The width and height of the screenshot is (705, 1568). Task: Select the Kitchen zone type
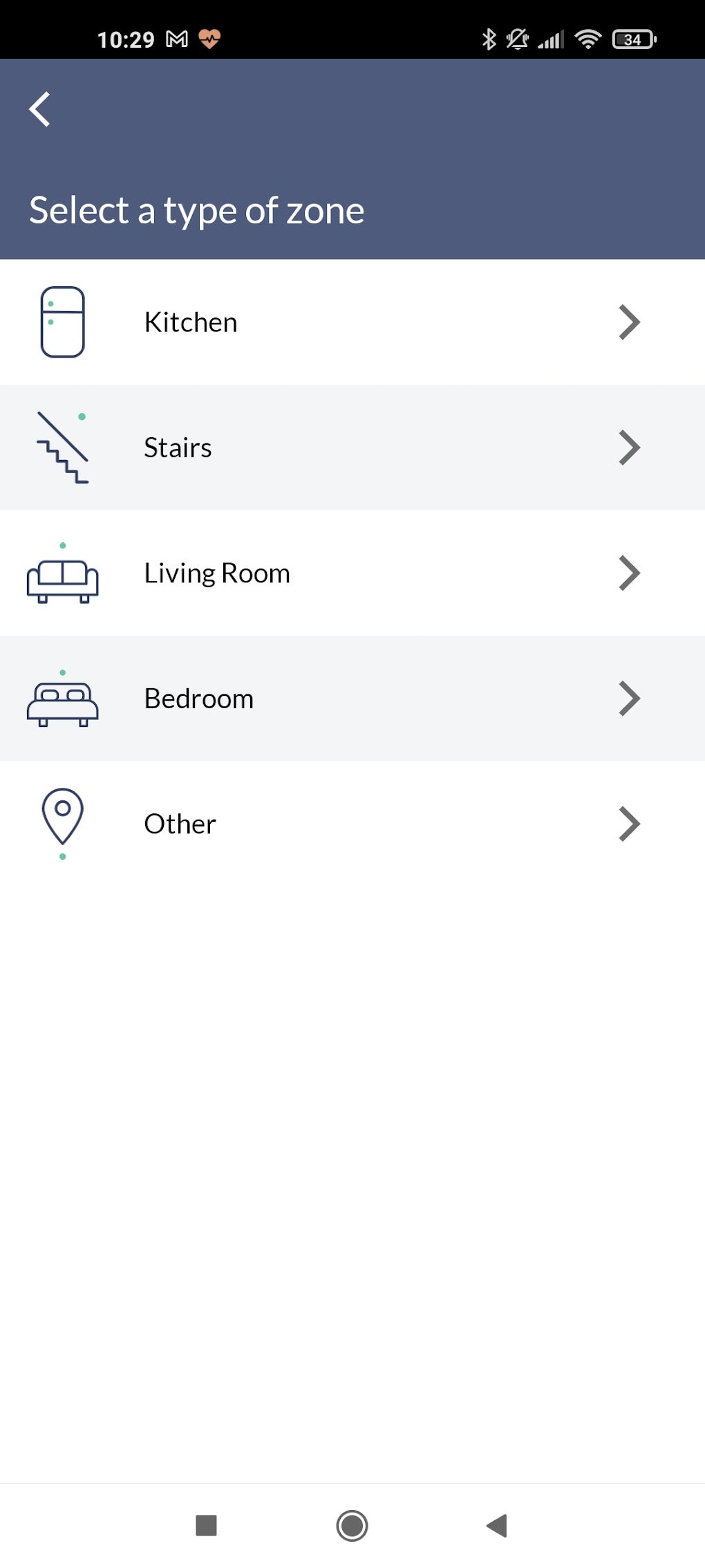[352, 322]
